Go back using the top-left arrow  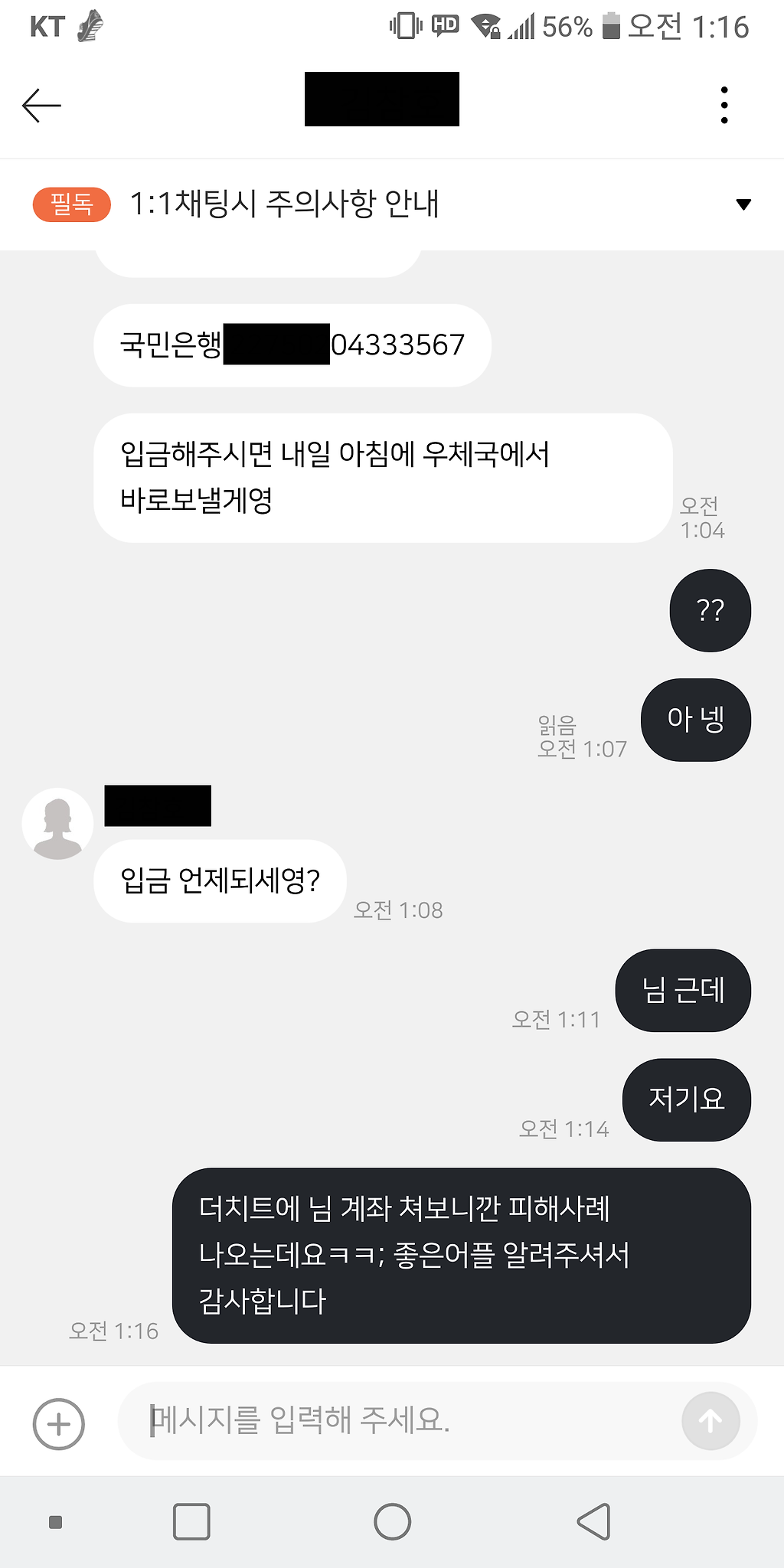click(x=41, y=106)
